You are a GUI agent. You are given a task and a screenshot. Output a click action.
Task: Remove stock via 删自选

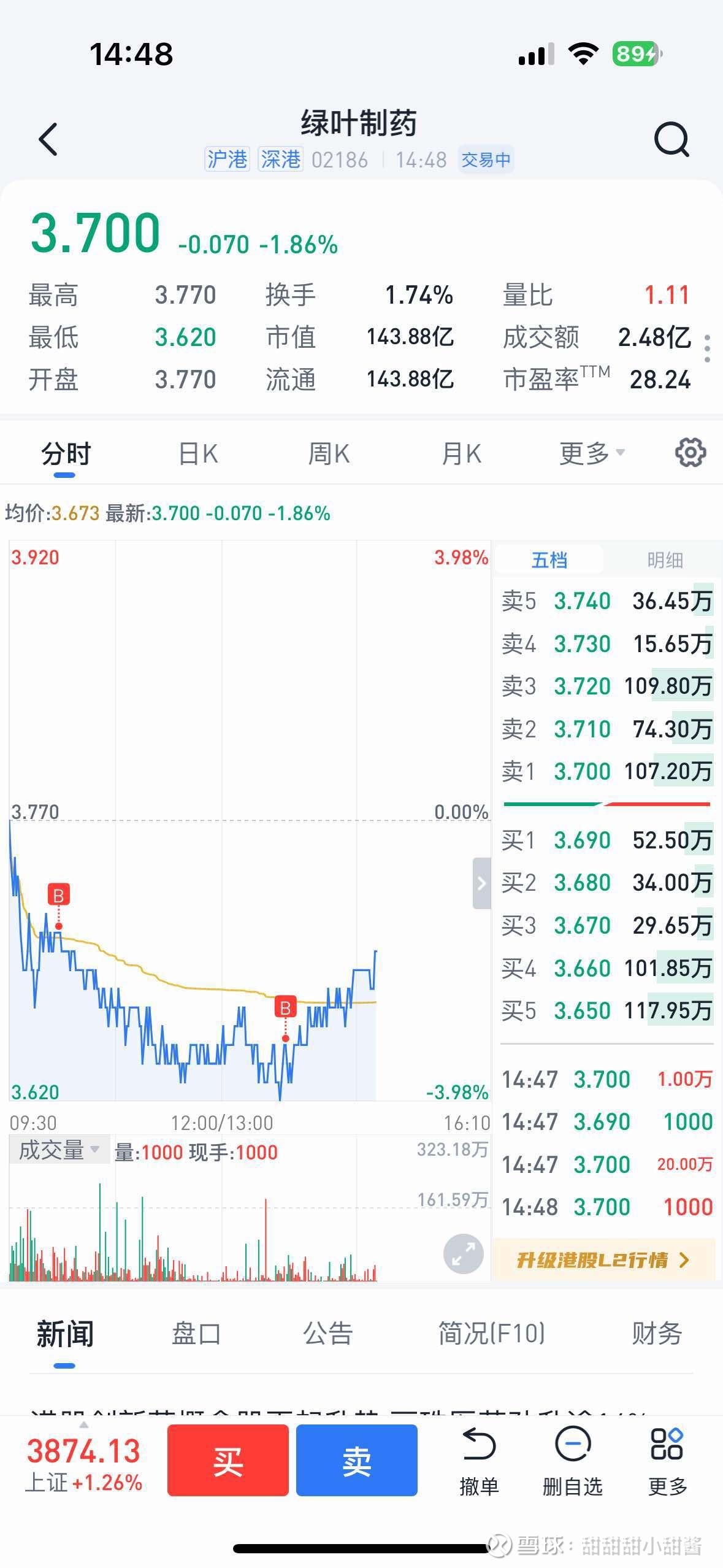coord(573,1462)
